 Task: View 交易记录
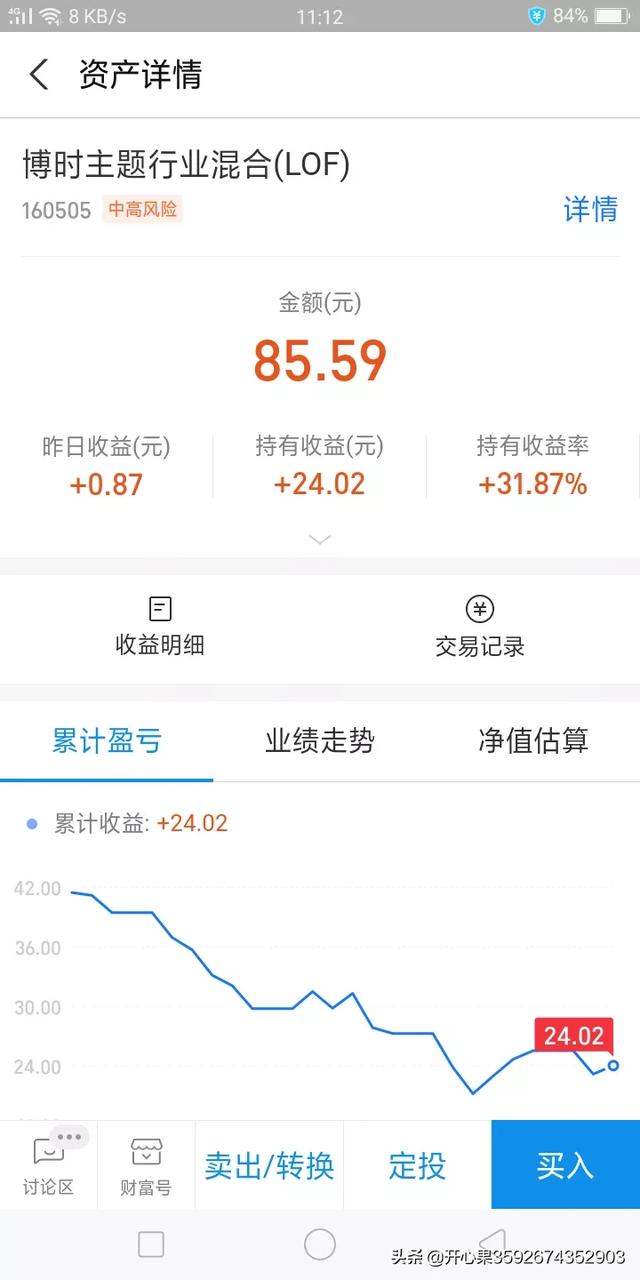click(x=480, y=627)
